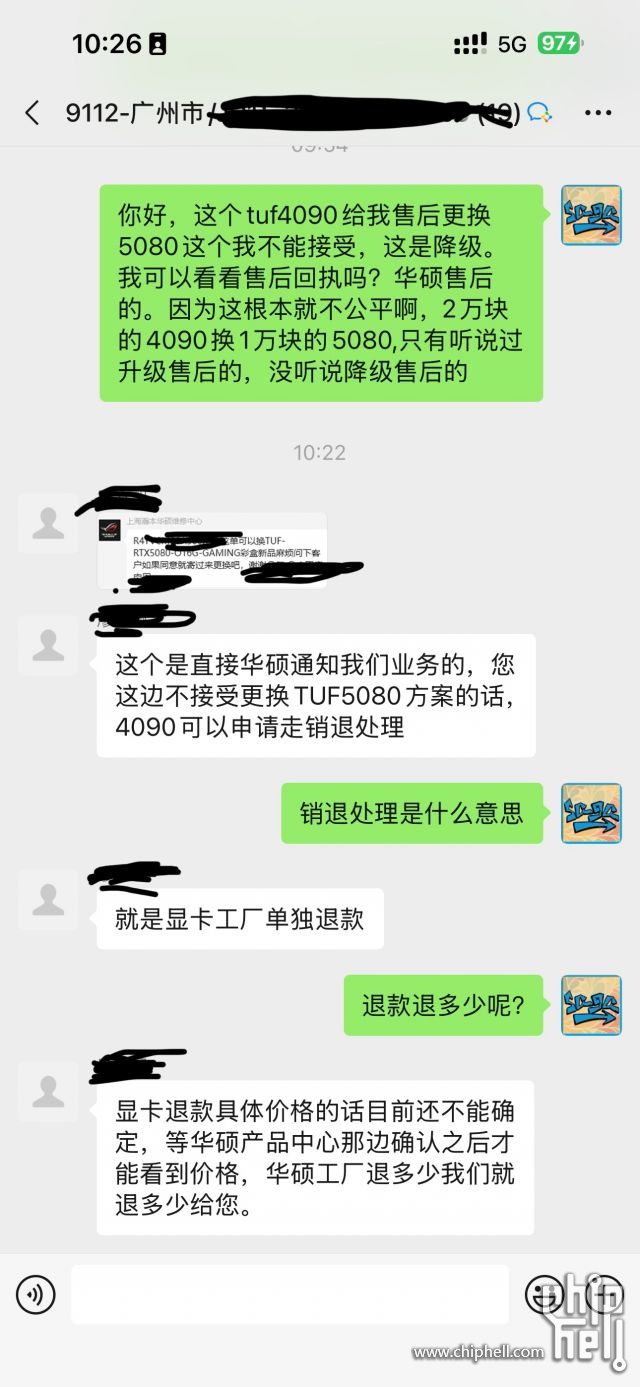The height and width of the screenshot is (1387, 640).
Task: Open own avatar beside the 退款退多少呢 message
Action: [591, 1005]
